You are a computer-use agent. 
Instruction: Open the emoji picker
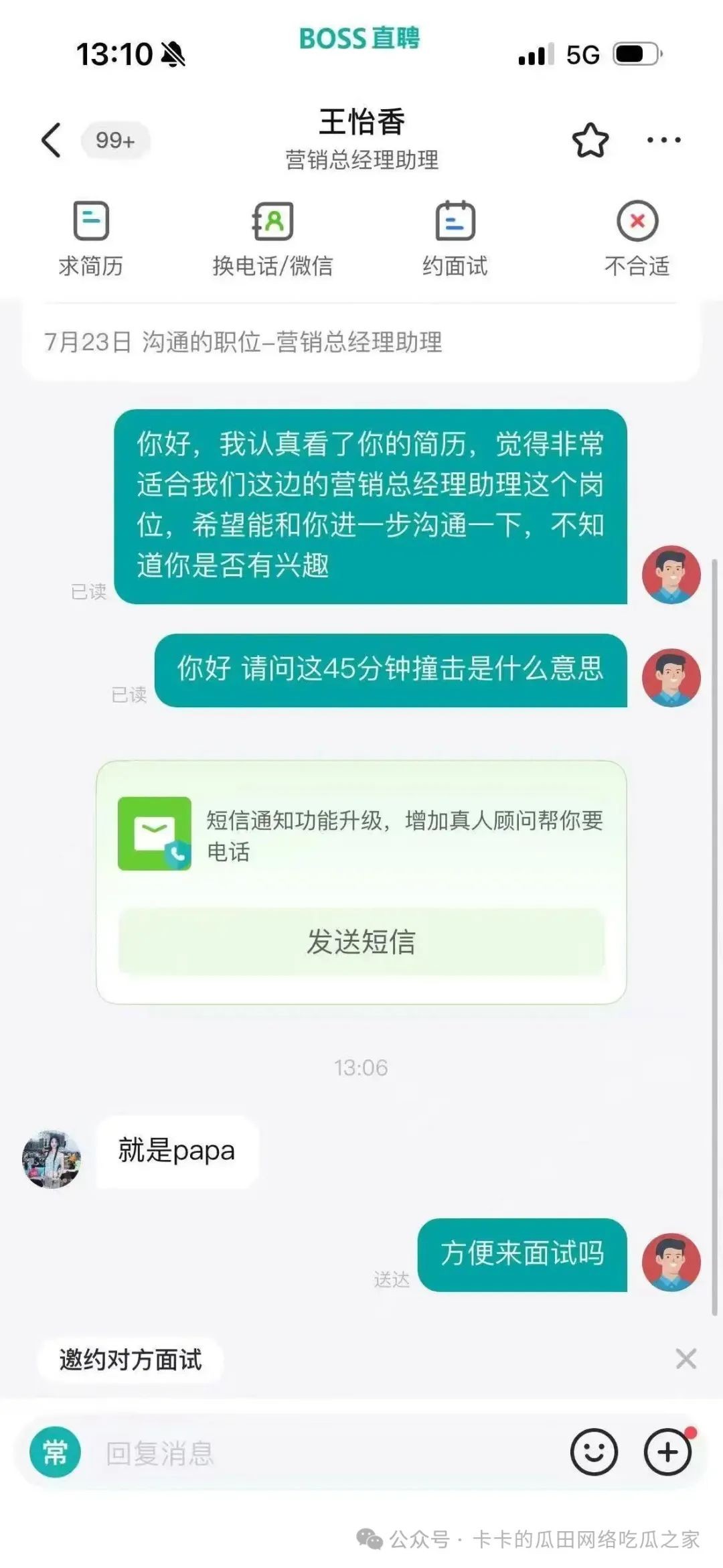pyautogui.click(x=593, y=1452)
